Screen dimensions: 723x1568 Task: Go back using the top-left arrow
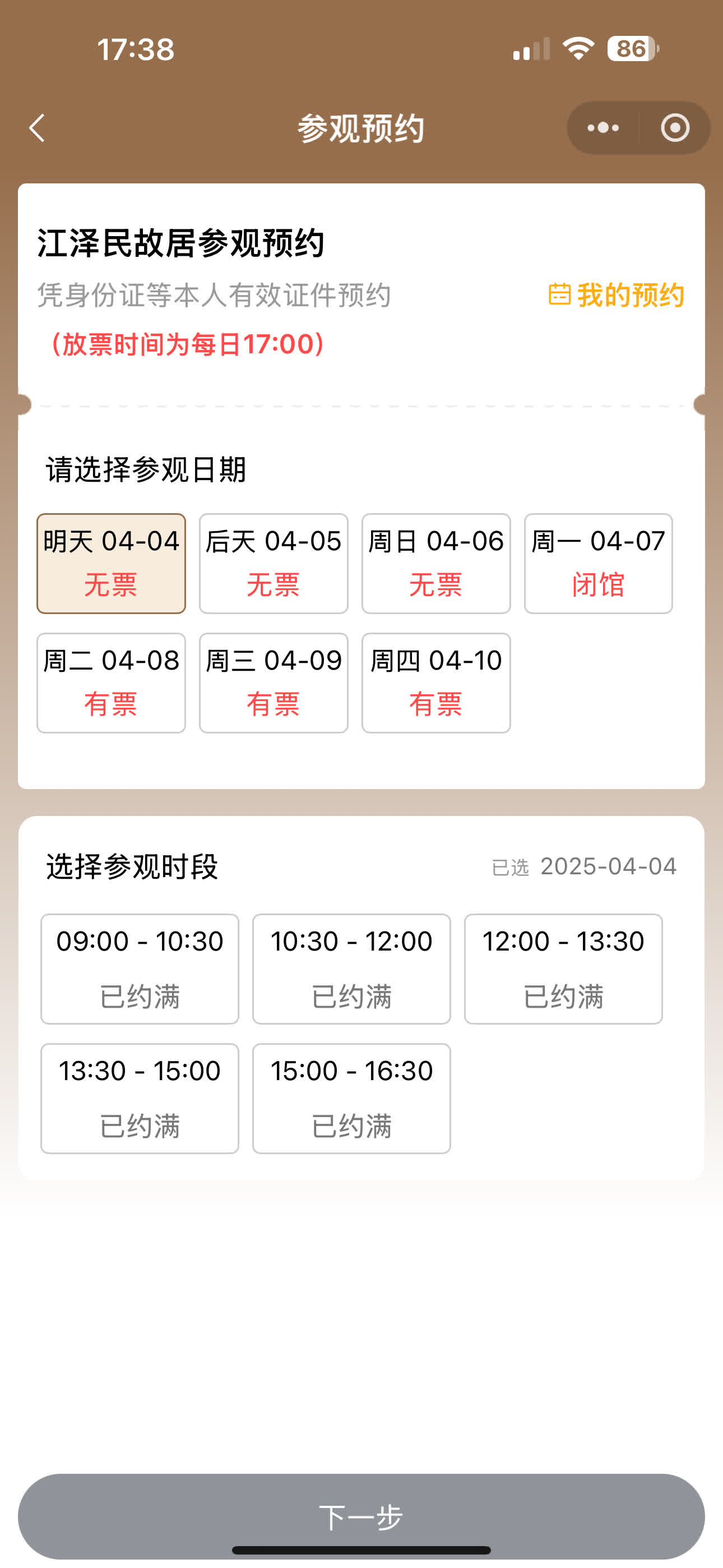[x=37, y=128]
